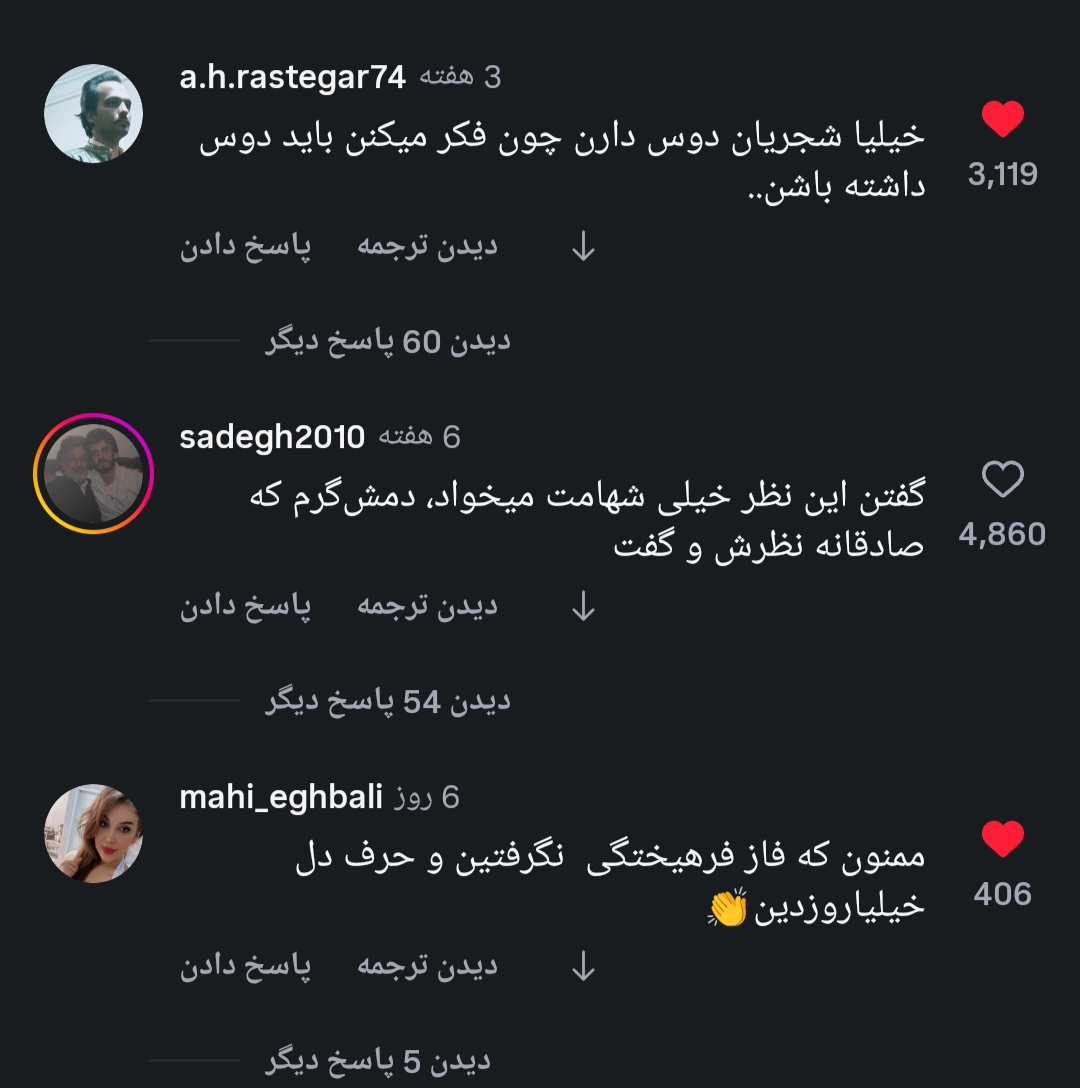
Task: See translation of sadegh2010's comment
Action: (x=428, y=607)
